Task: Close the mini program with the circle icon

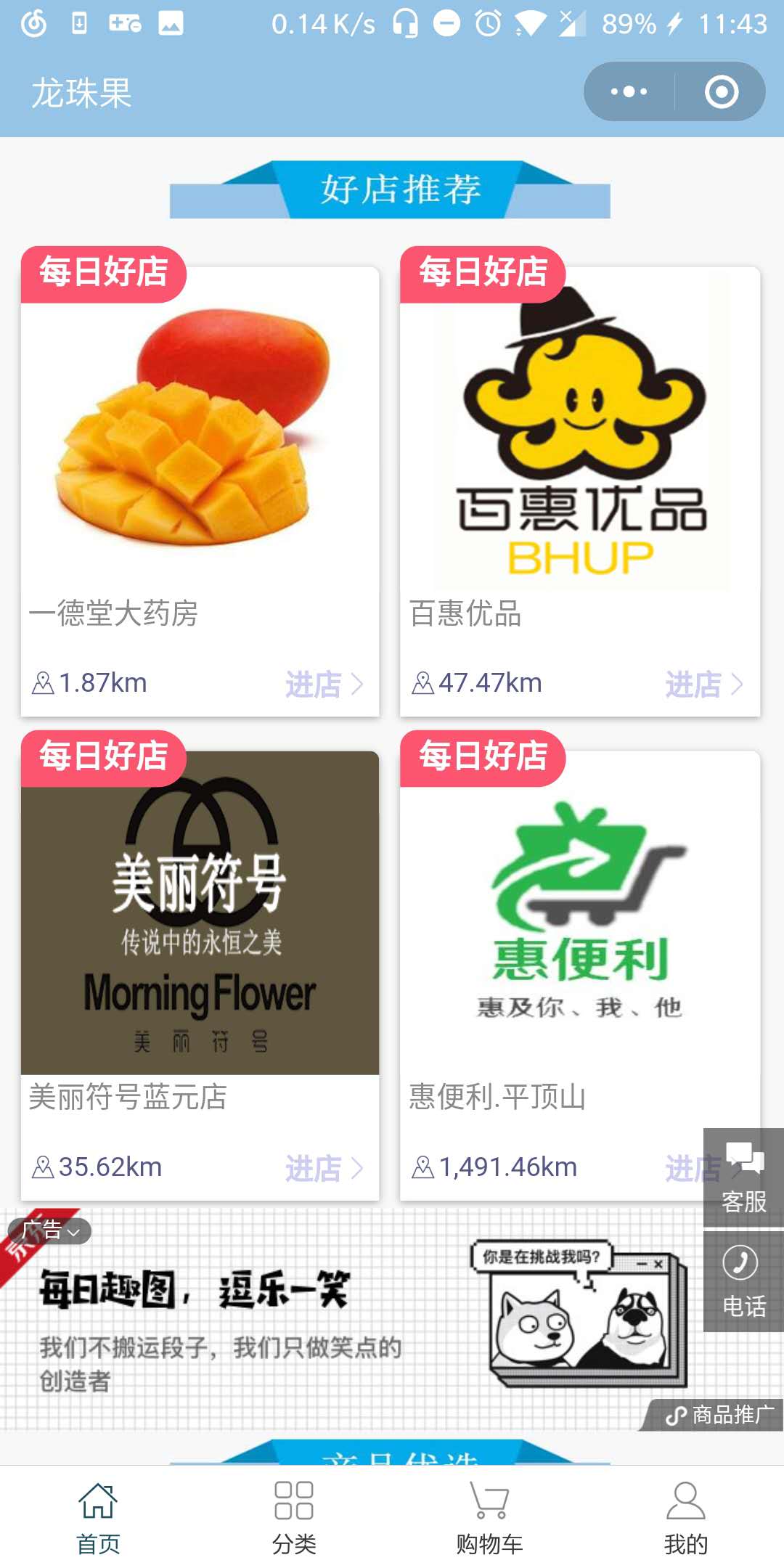Action: click(x=721, y=92)
